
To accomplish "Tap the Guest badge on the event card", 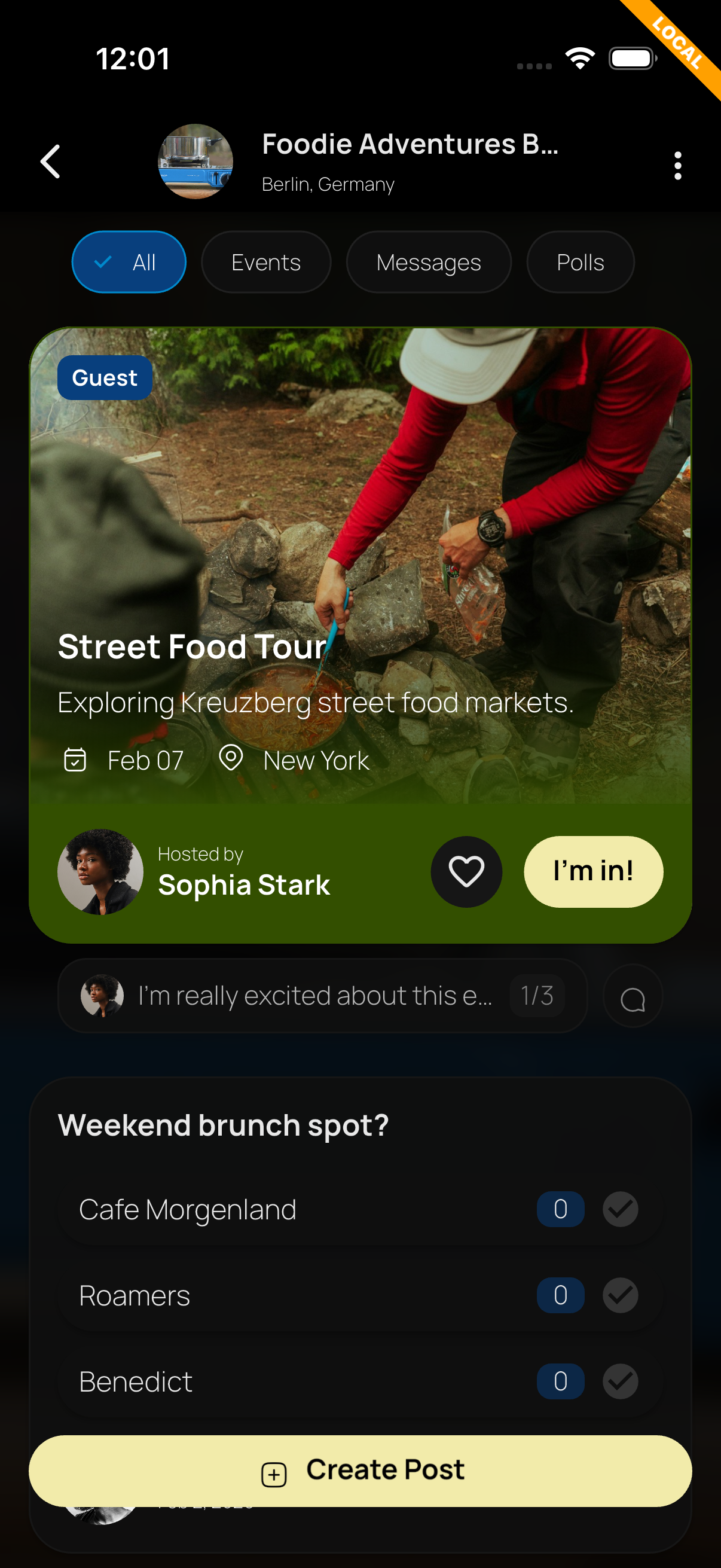I will [104, 377].
